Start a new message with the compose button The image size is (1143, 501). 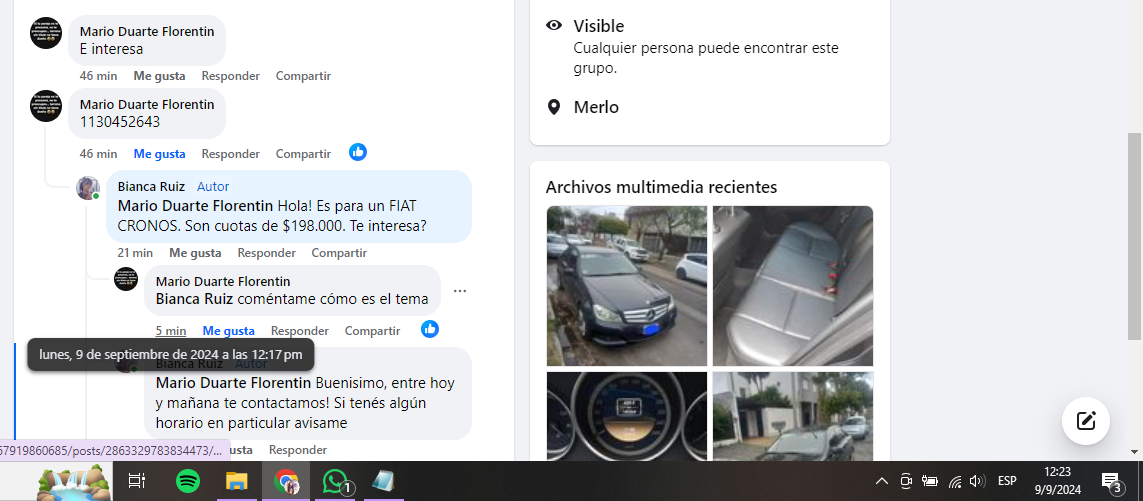(1086, 421)
